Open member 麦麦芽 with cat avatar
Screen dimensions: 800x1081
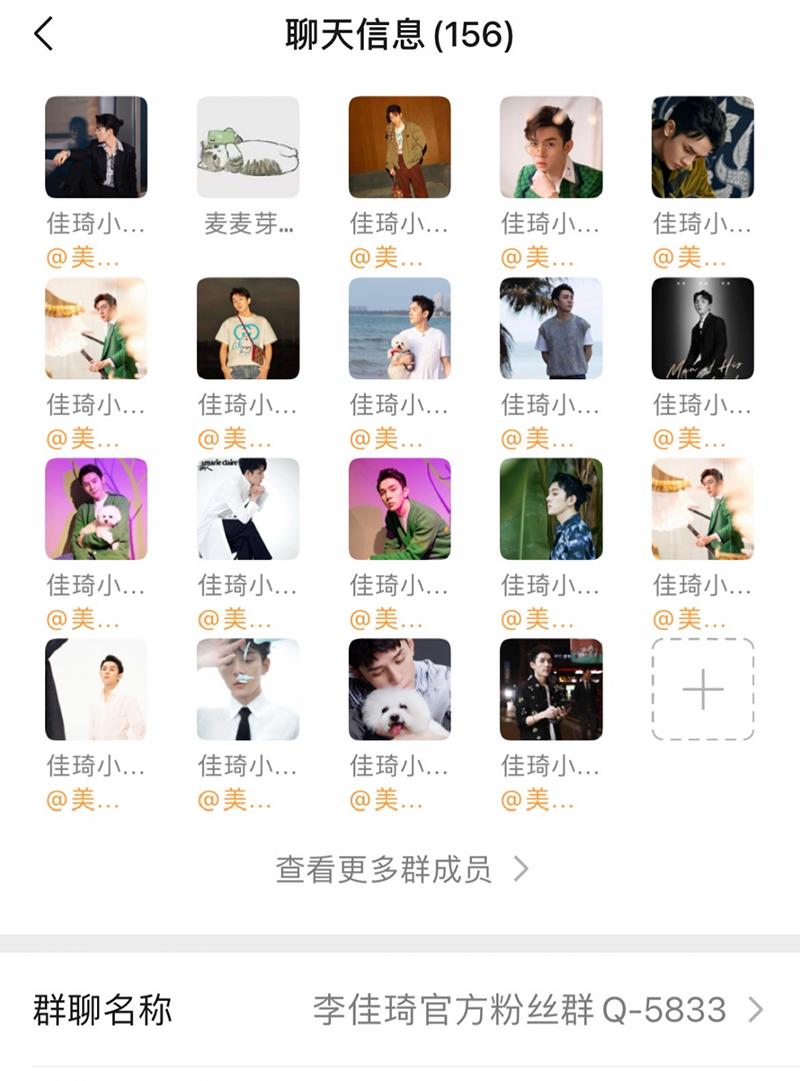(248, 147)
